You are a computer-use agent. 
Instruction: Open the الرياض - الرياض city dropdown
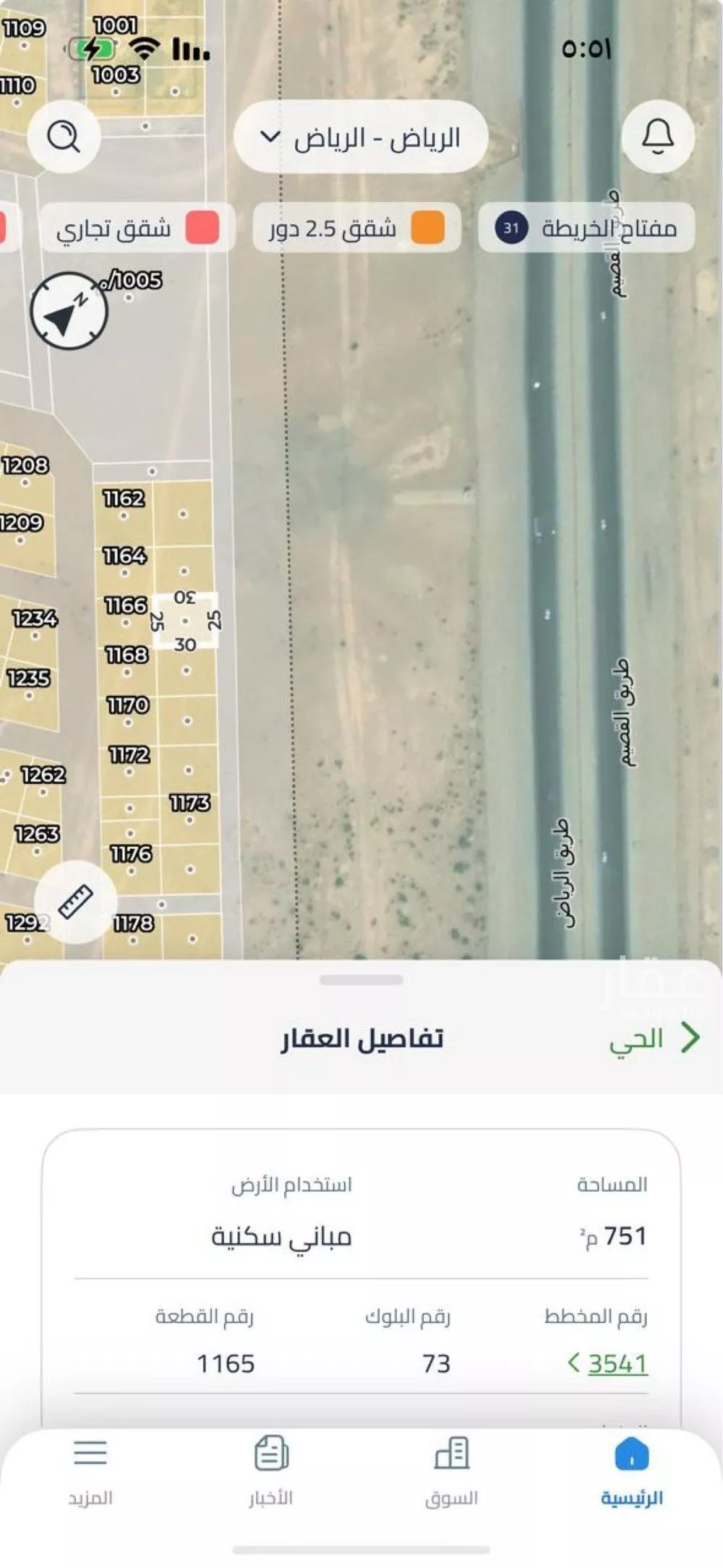click(x=360, y=137)
